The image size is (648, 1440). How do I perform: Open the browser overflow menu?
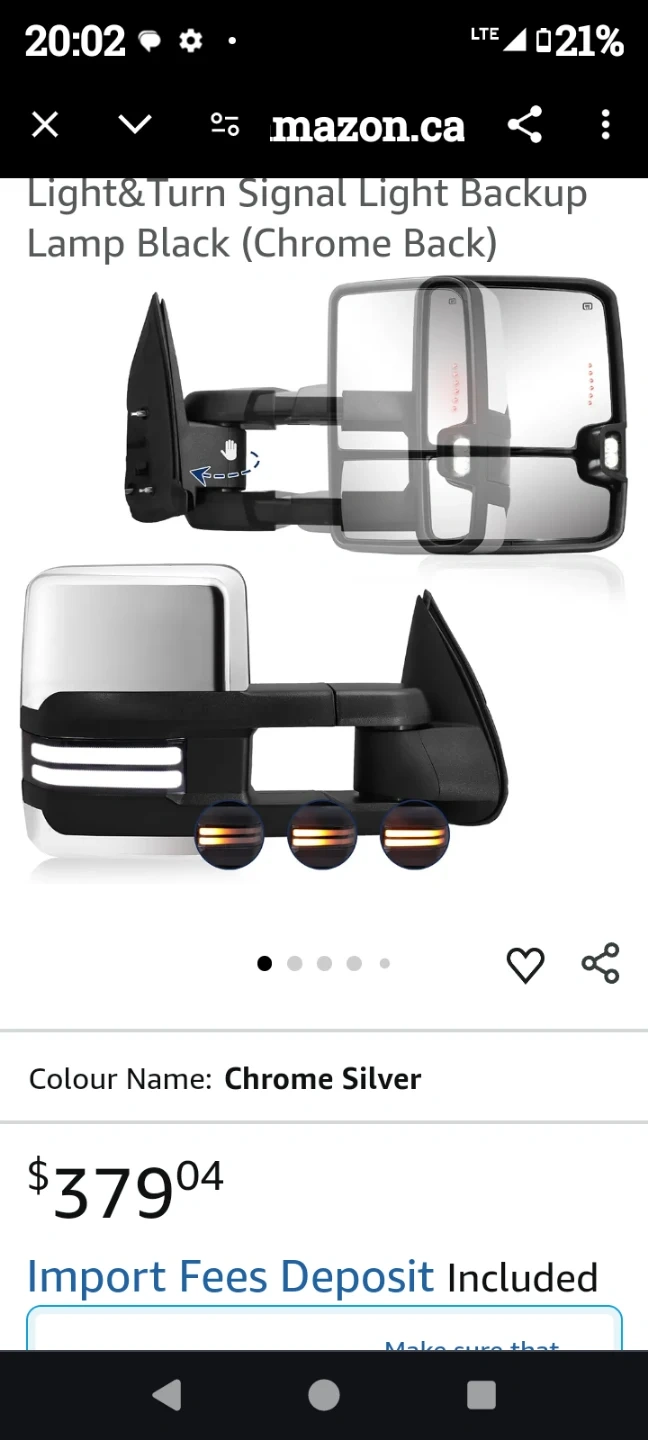(x=605, y=125)
